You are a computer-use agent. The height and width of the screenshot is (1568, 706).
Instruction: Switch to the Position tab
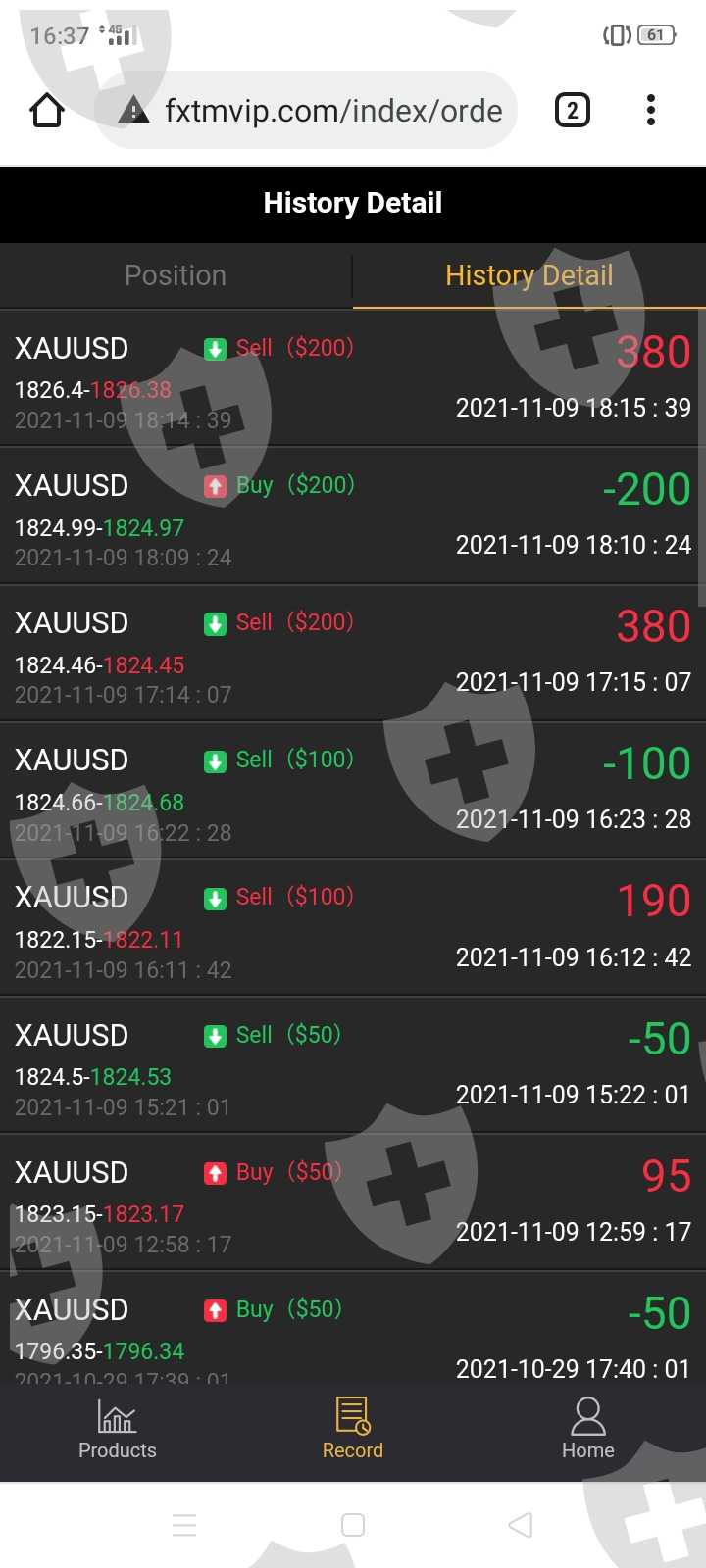(176, 275)
